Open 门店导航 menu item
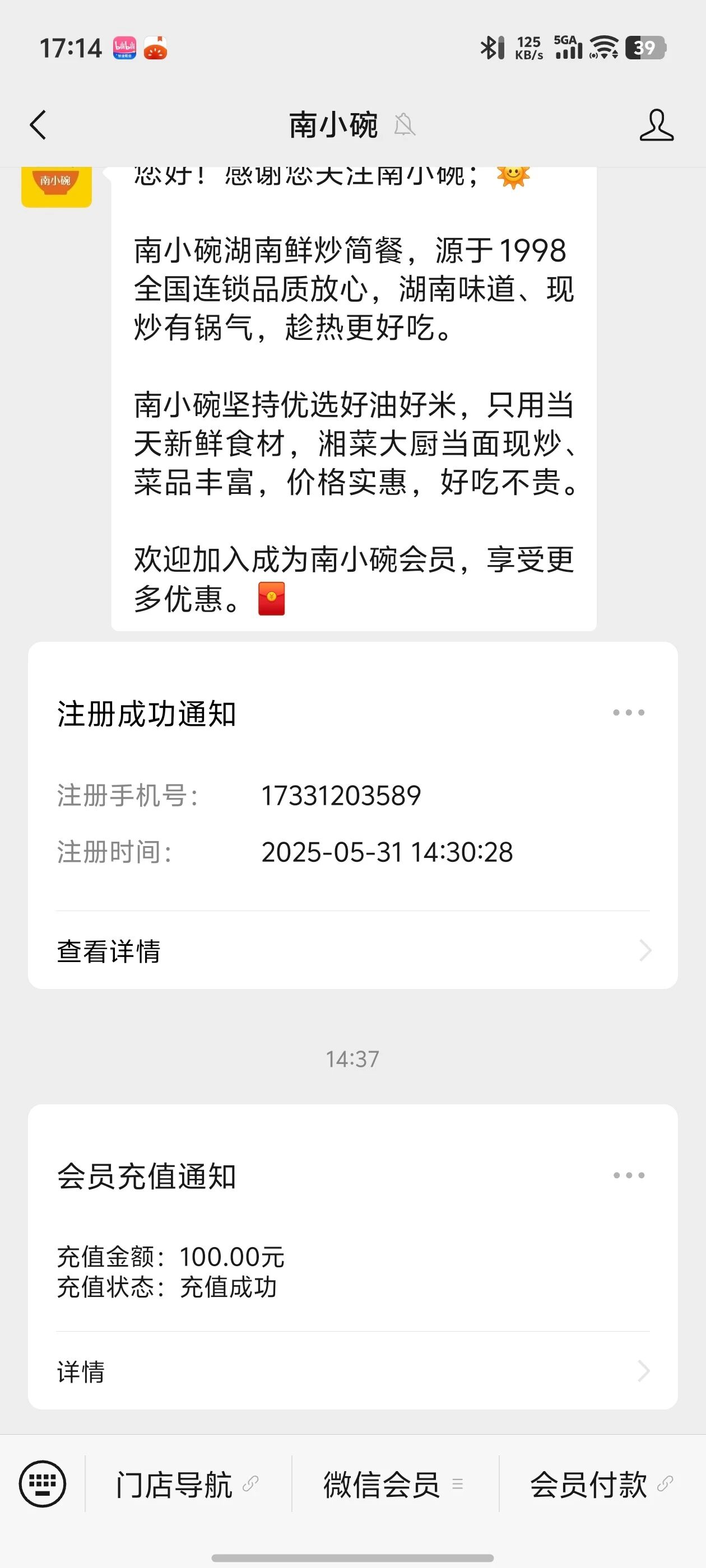This screenshot has width=706, height=1568. (188, 1484)
